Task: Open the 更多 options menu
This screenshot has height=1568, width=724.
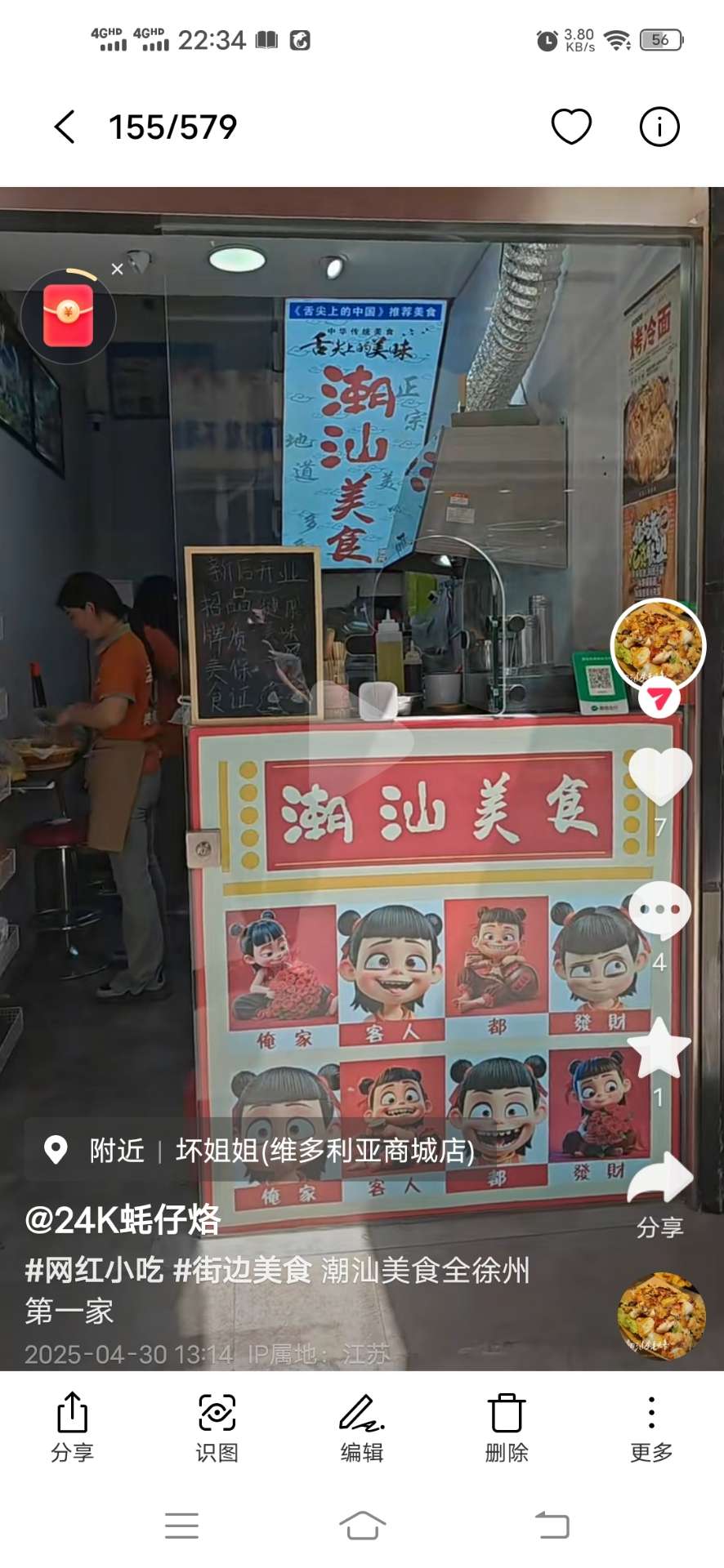Action: (x=651, y=1427)
